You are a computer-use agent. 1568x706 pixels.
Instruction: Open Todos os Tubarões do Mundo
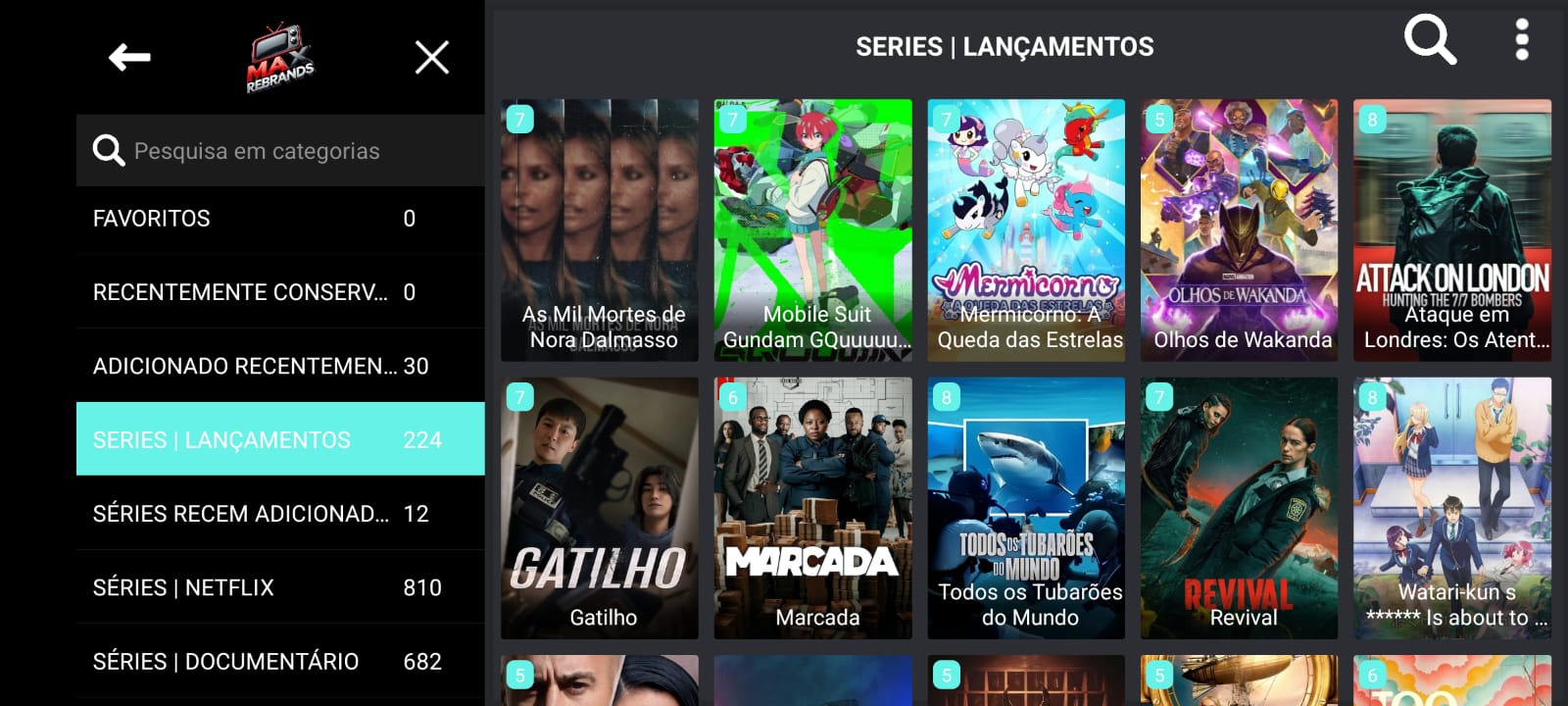(x=1026, y=508)
